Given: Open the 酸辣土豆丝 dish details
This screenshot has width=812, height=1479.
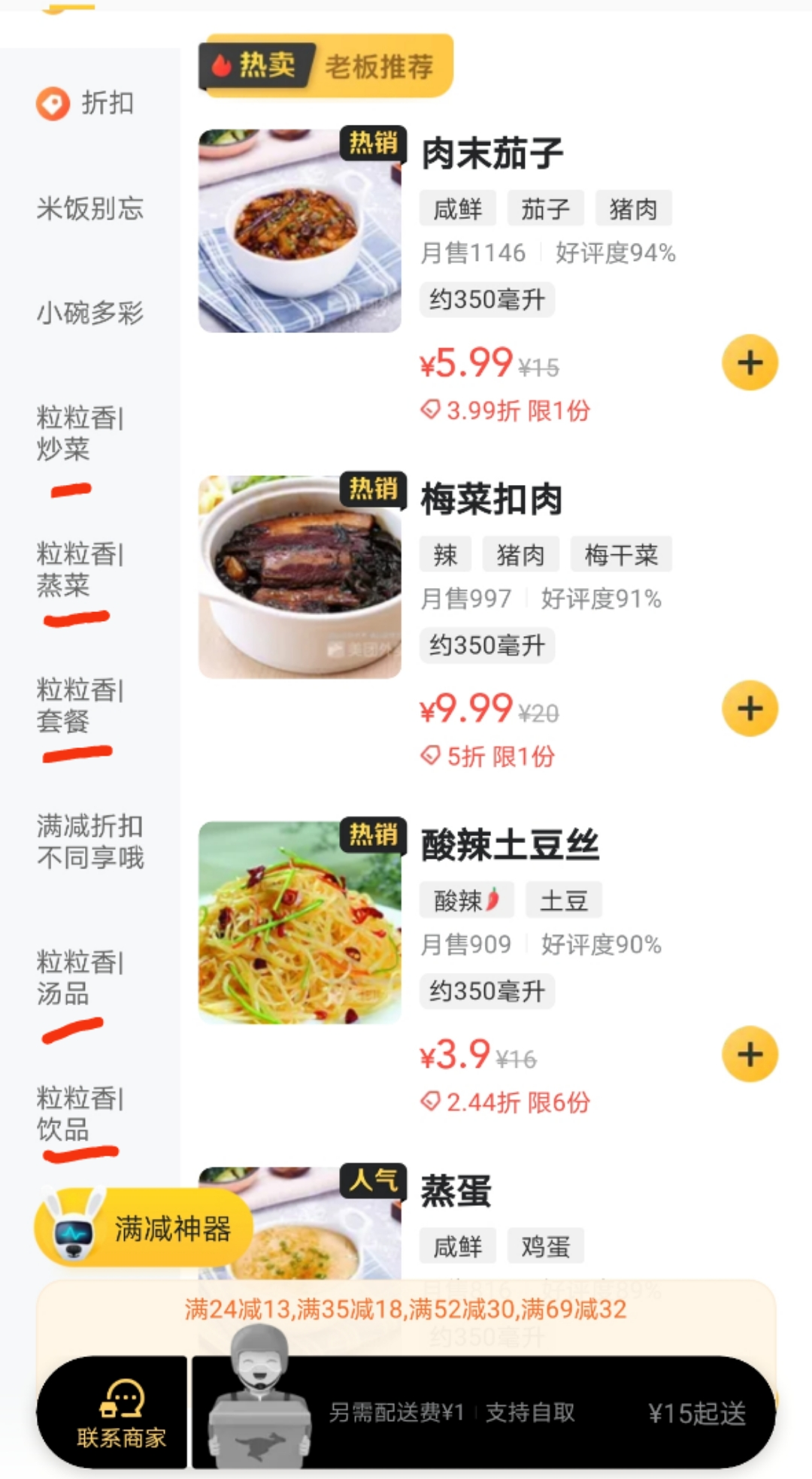Looking at the screenshot, I should coord(510,844).
